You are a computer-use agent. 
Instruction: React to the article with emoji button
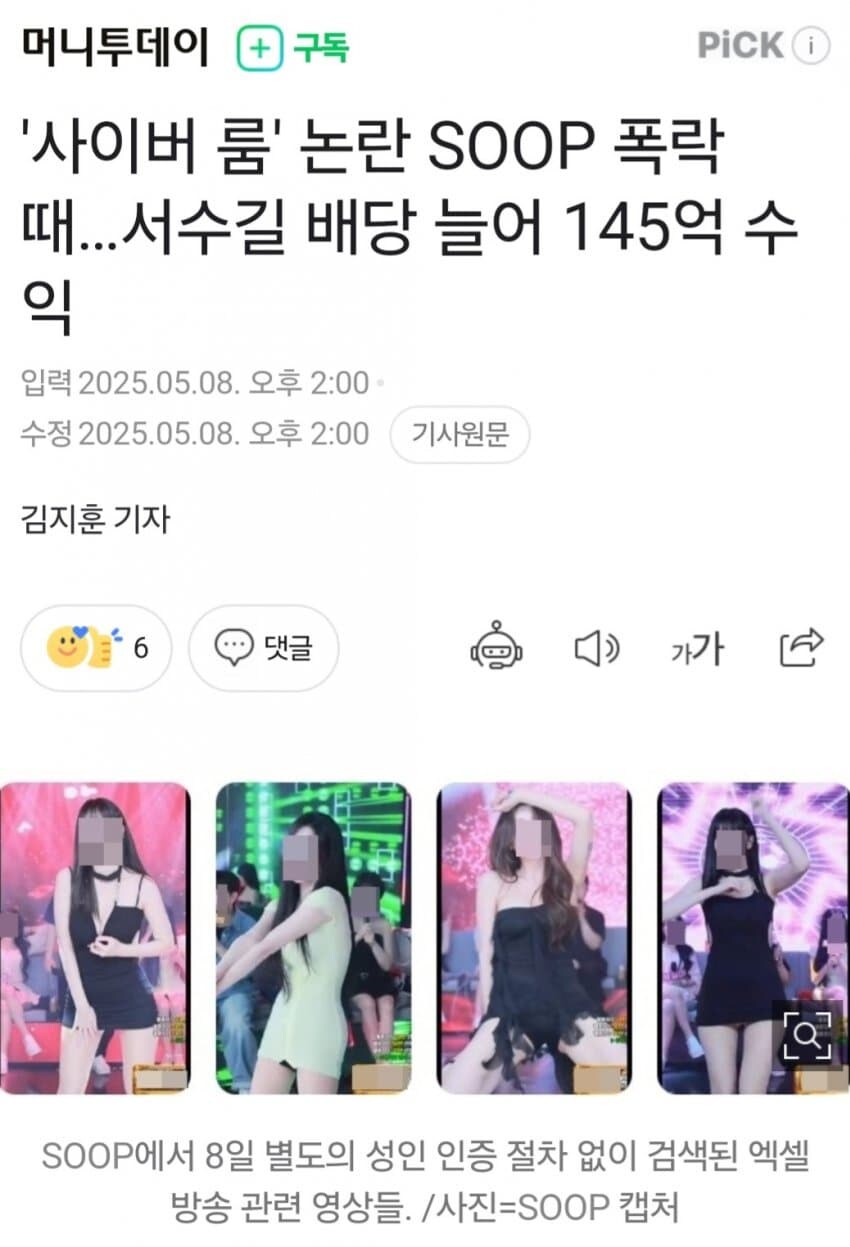(x=95, y=648)
